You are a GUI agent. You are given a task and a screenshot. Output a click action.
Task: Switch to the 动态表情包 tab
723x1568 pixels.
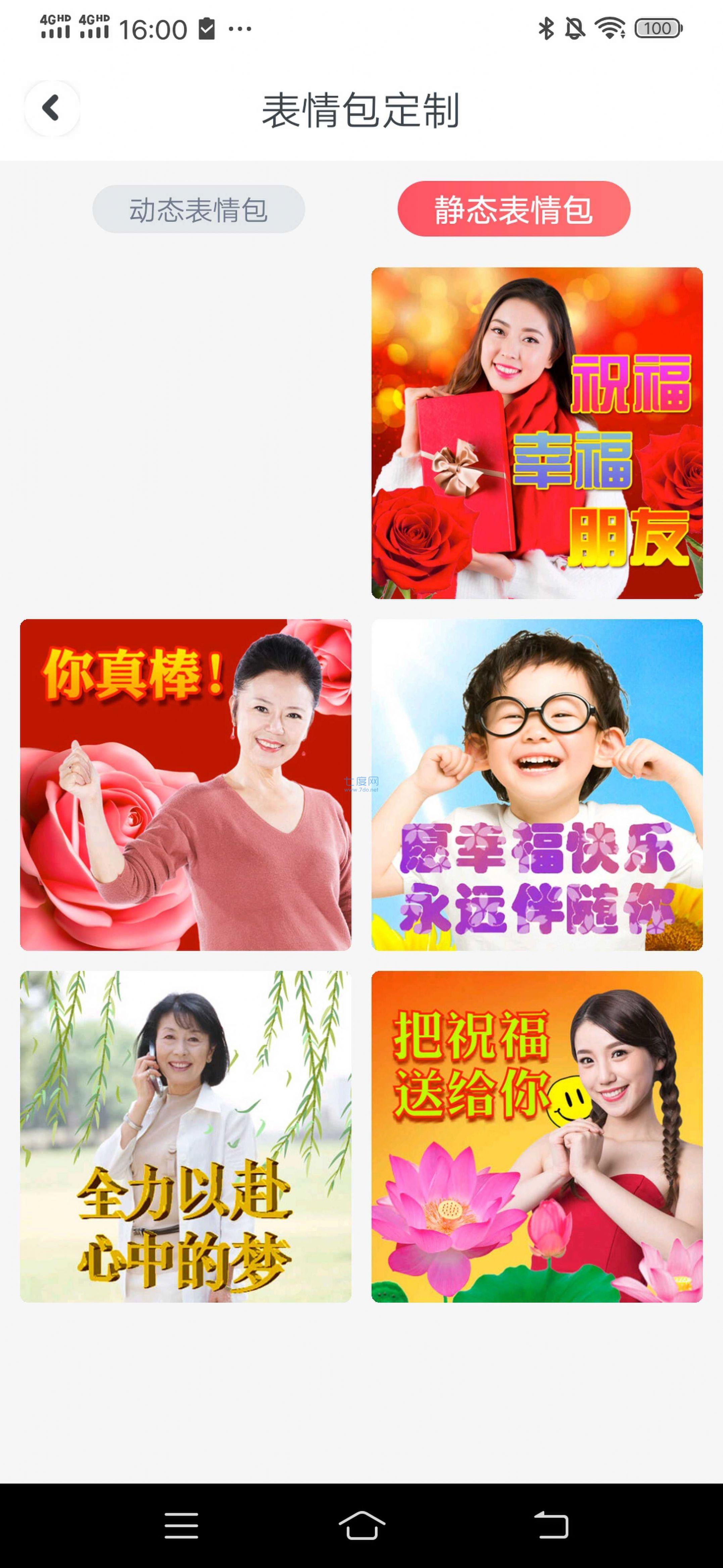click(x=199, y=209)
